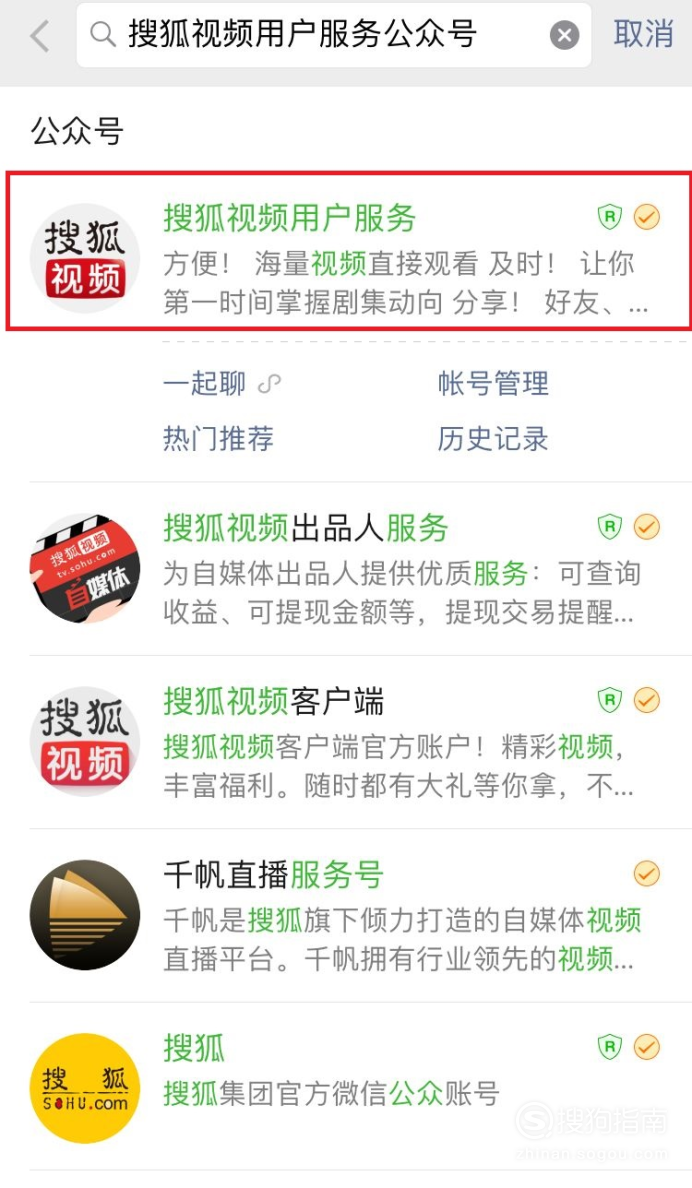Image resolution: width=692 pixels, height=1188 pixels.
Task: Clear the search text with the X button
Action: pos(565,35)
